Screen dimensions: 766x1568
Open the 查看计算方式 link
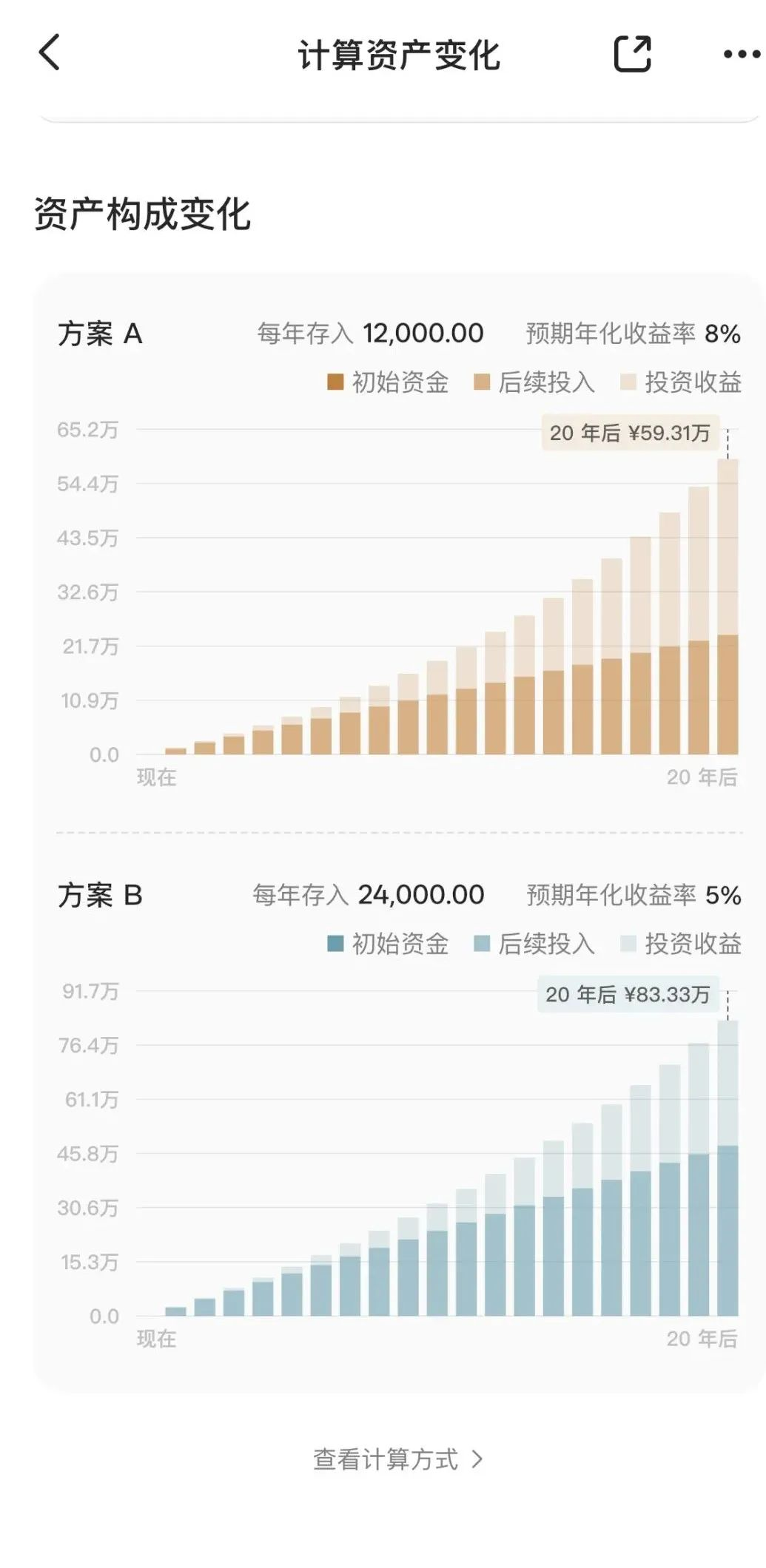tap(397, 1459)
